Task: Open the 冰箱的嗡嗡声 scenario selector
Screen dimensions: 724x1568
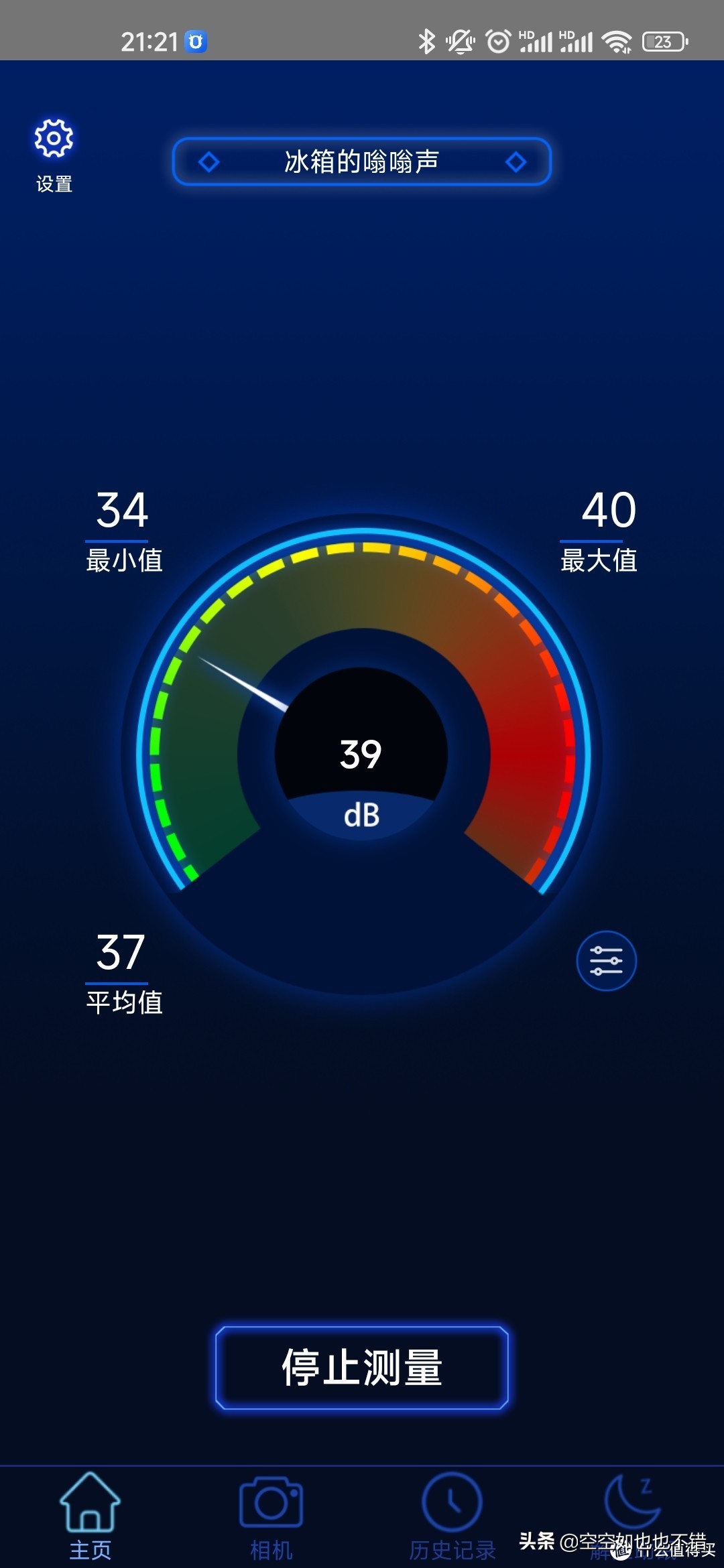Action: pos(362,161)
